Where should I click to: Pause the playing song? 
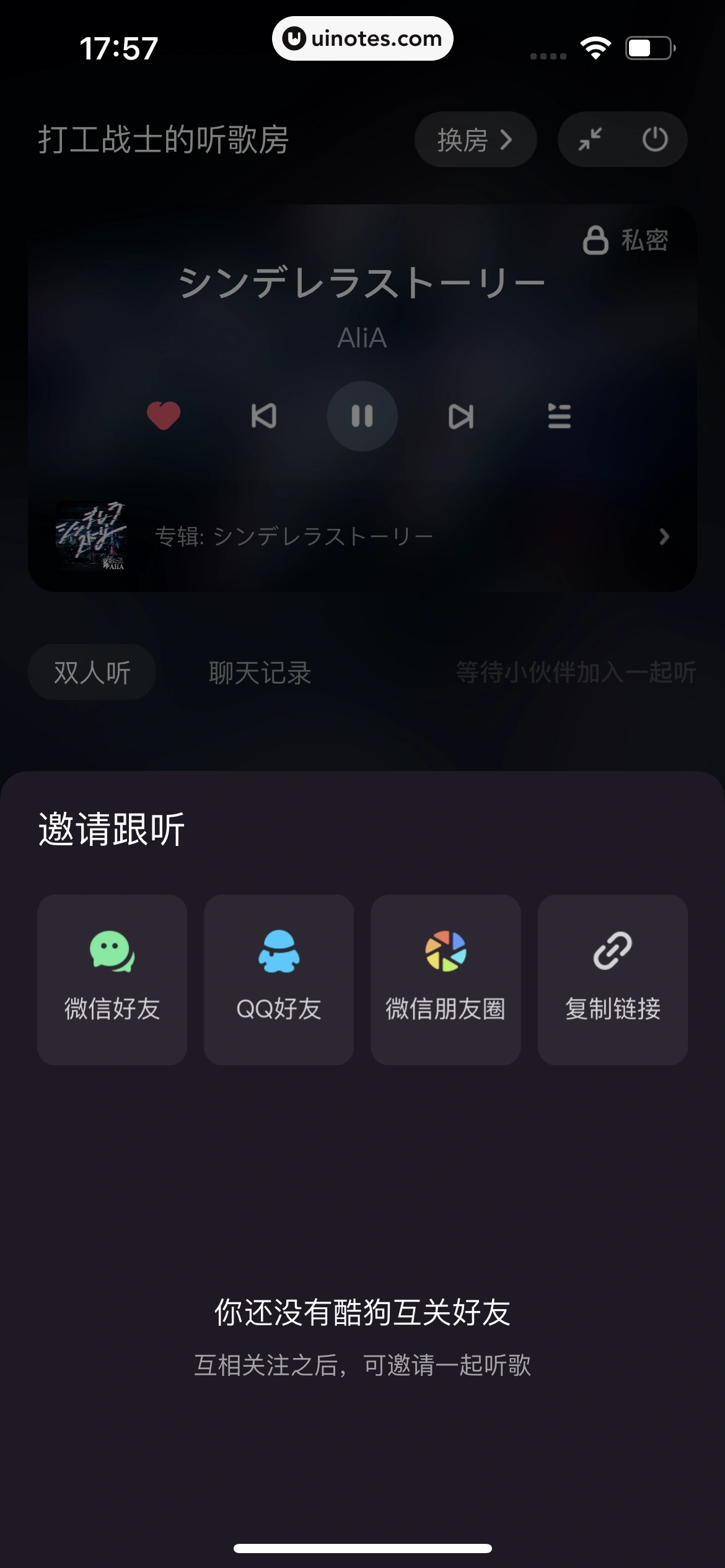[362, 416]
